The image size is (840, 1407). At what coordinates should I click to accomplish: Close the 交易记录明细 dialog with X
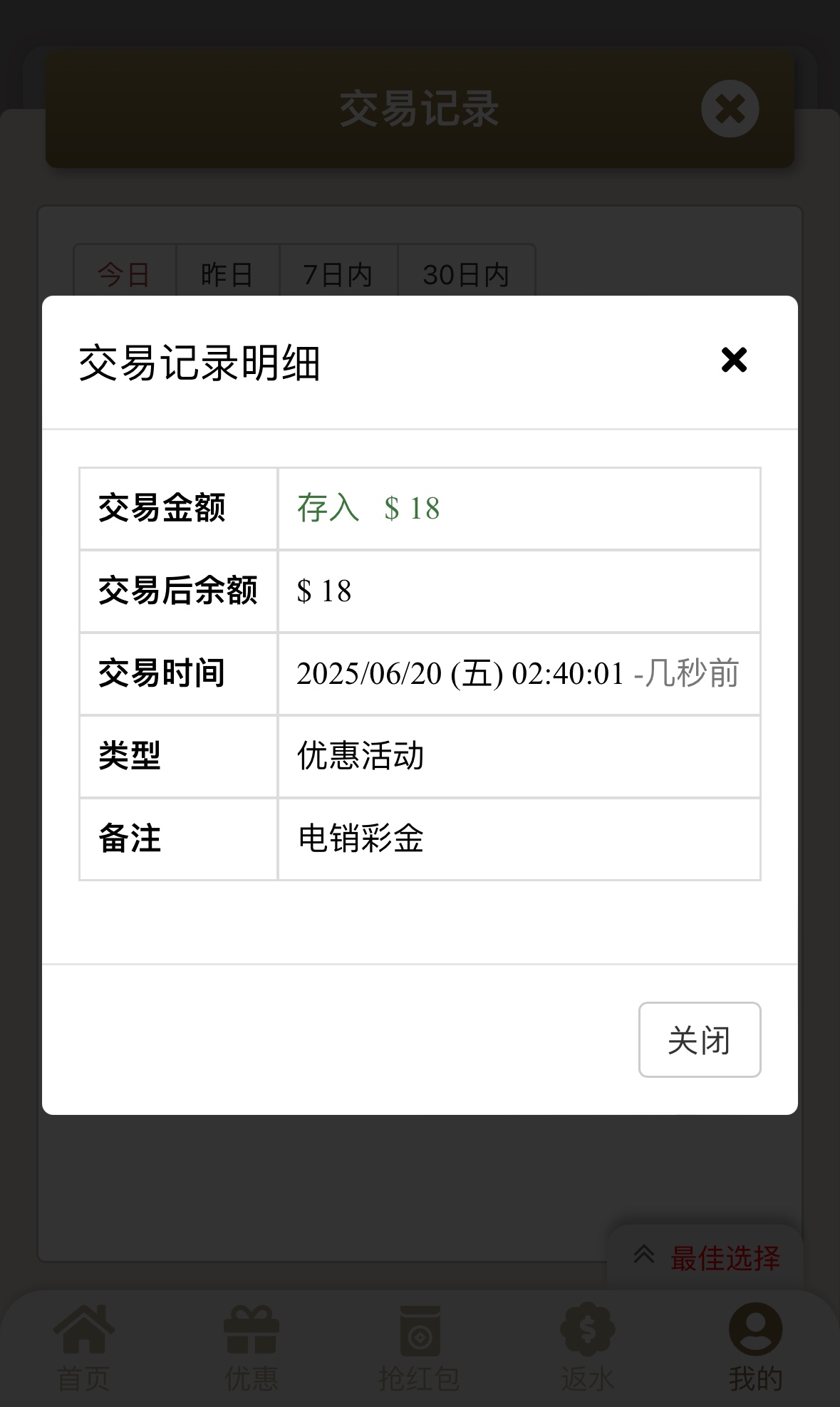click(733, 360)
